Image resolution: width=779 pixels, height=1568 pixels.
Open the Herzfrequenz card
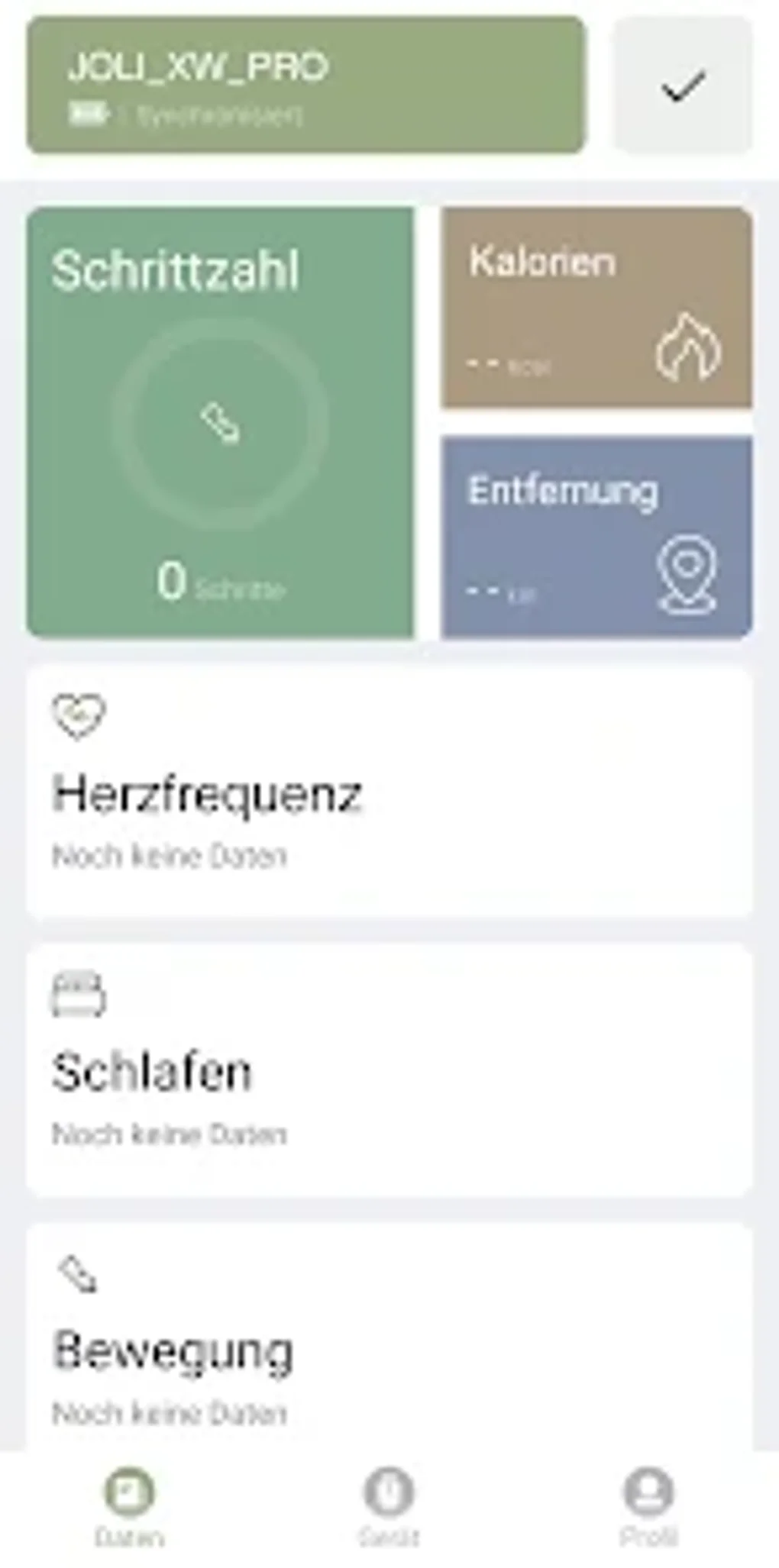click(x=389, y=792)
